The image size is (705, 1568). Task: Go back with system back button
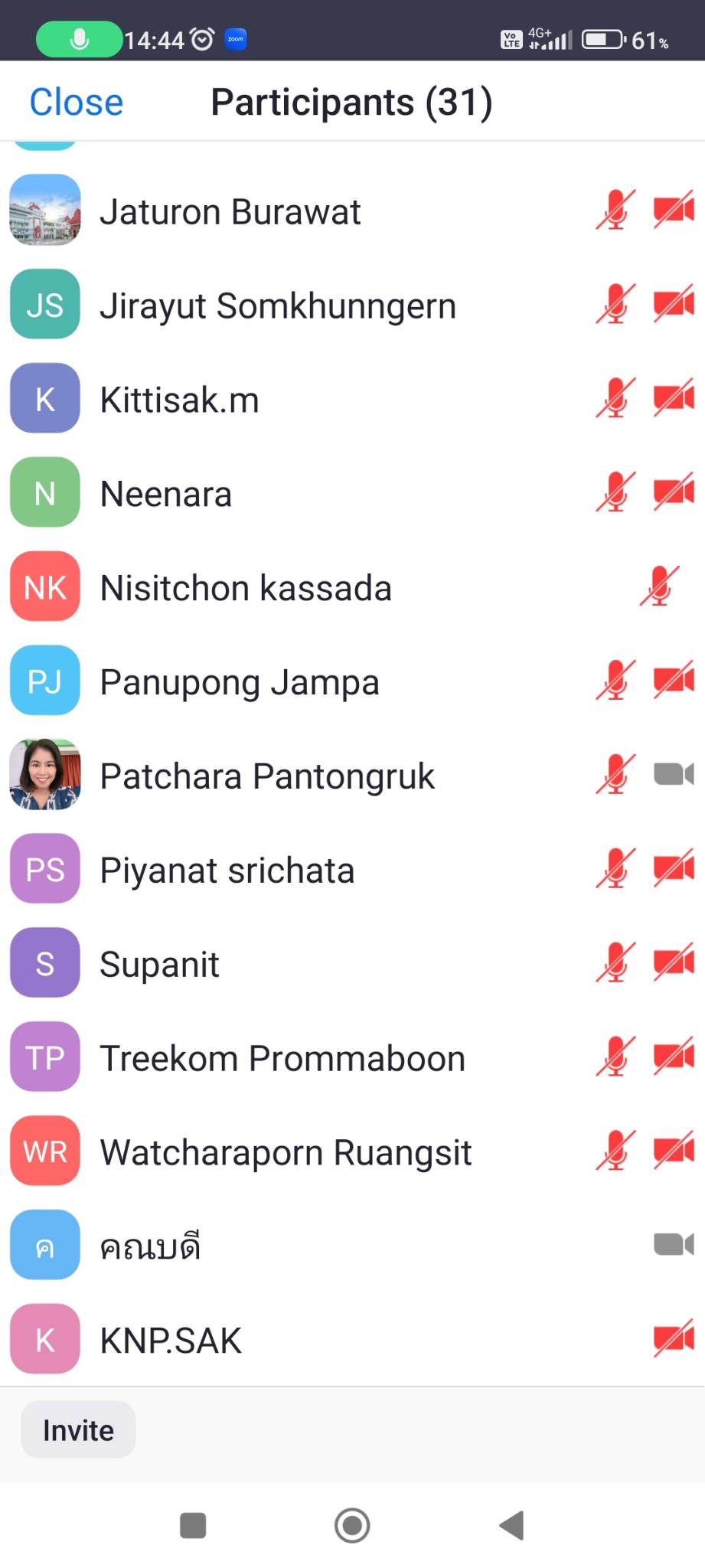(x=511, y=1525)
